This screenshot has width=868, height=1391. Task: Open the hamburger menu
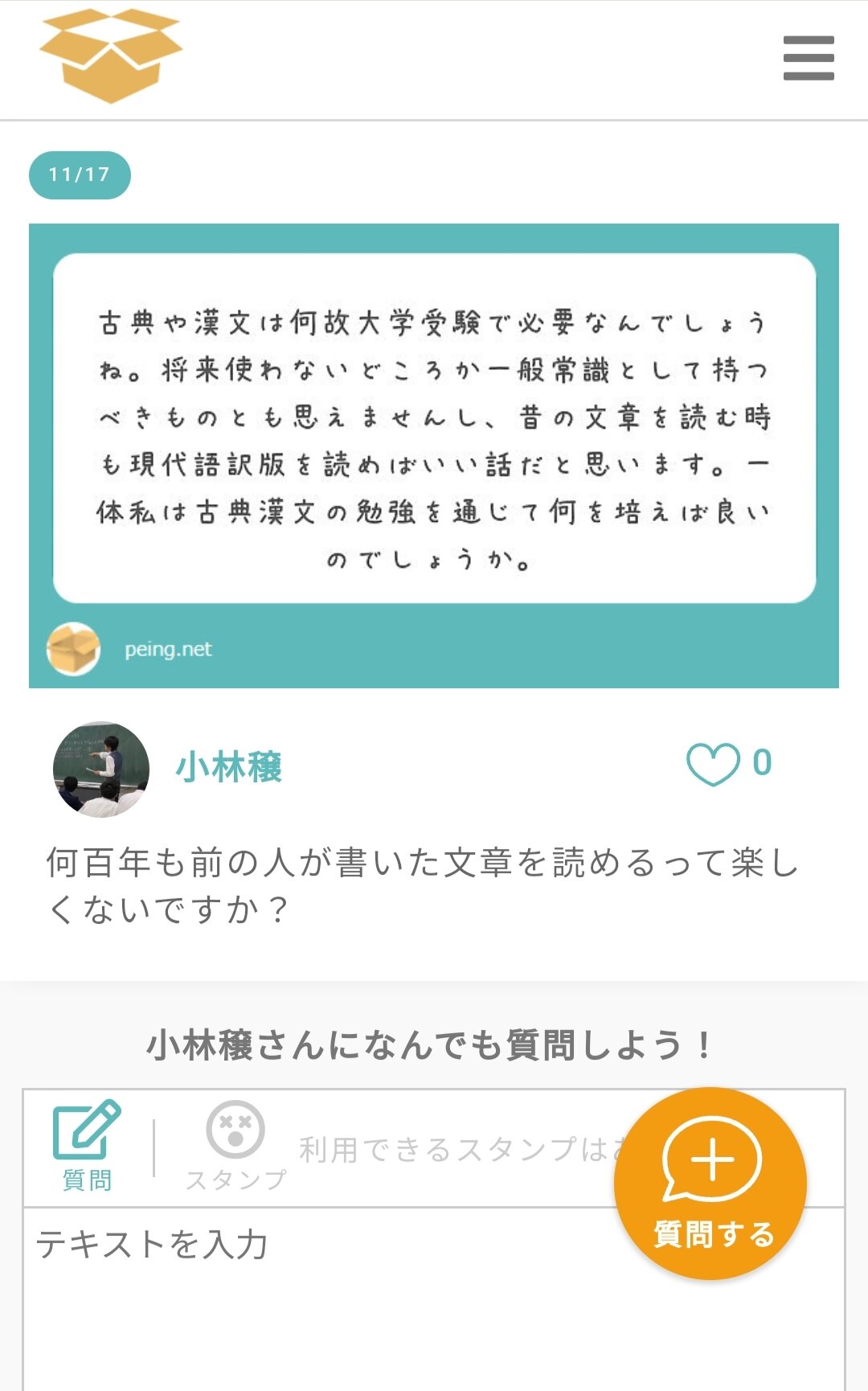[809, 58]
